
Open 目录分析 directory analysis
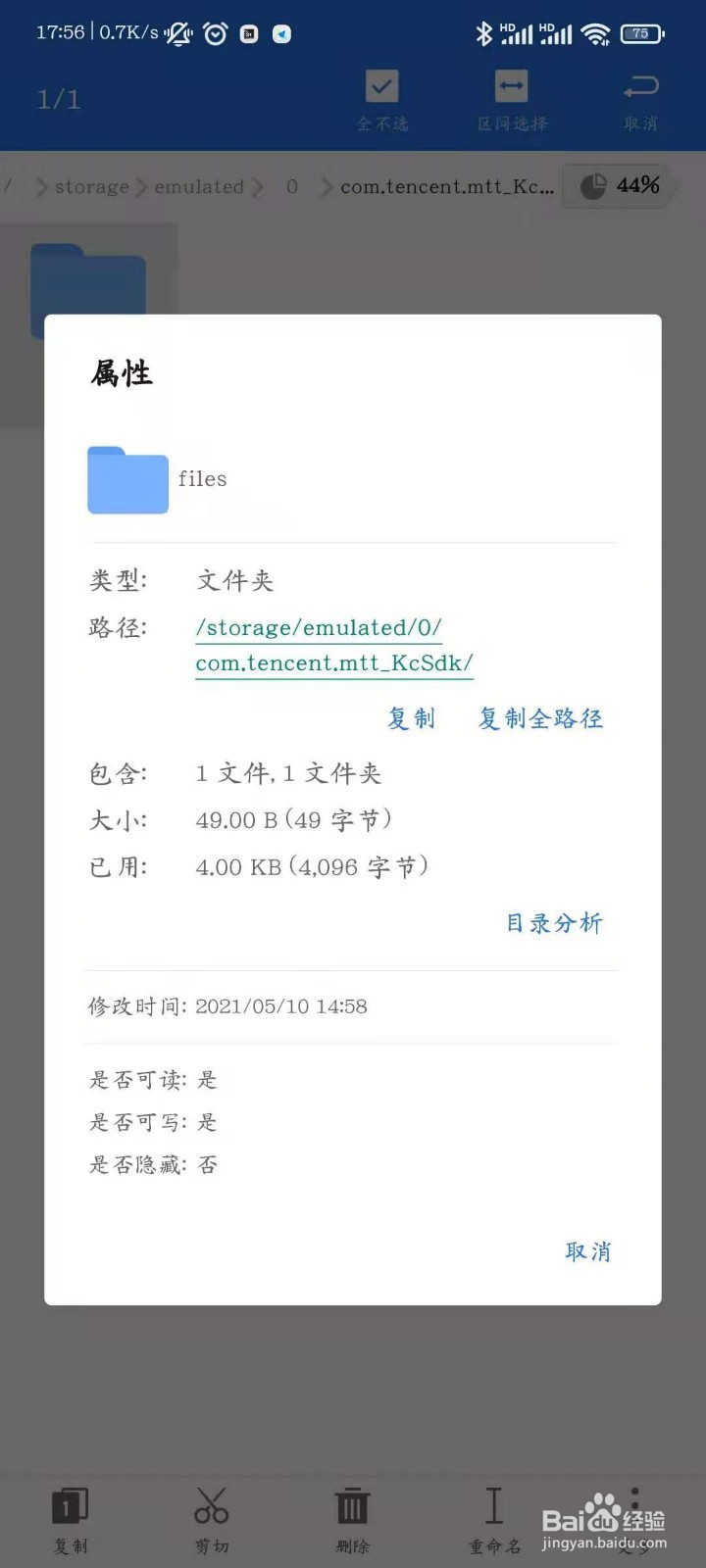pyautogui.click(x=554, y=922)
